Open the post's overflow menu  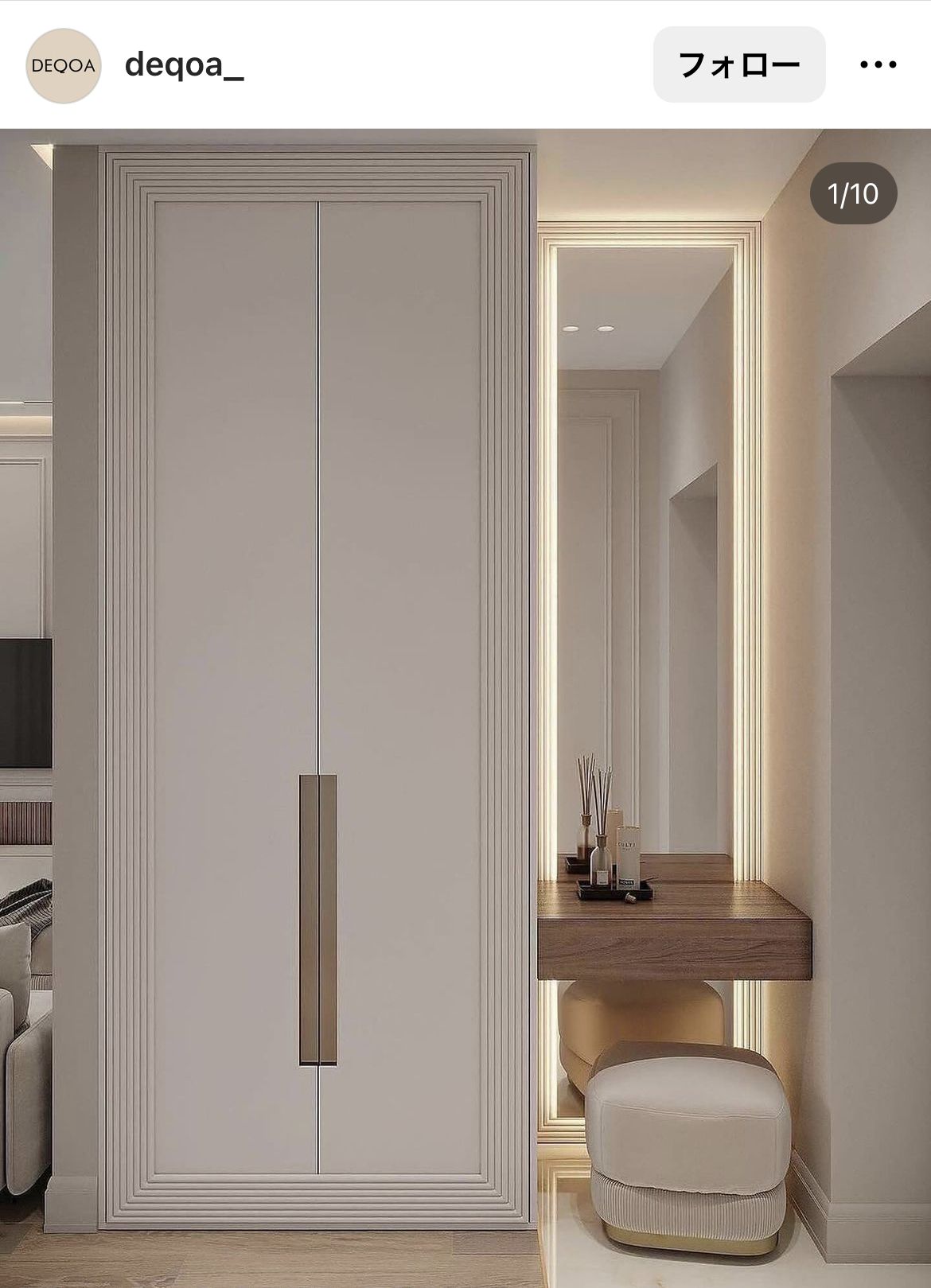pos(878,64)
